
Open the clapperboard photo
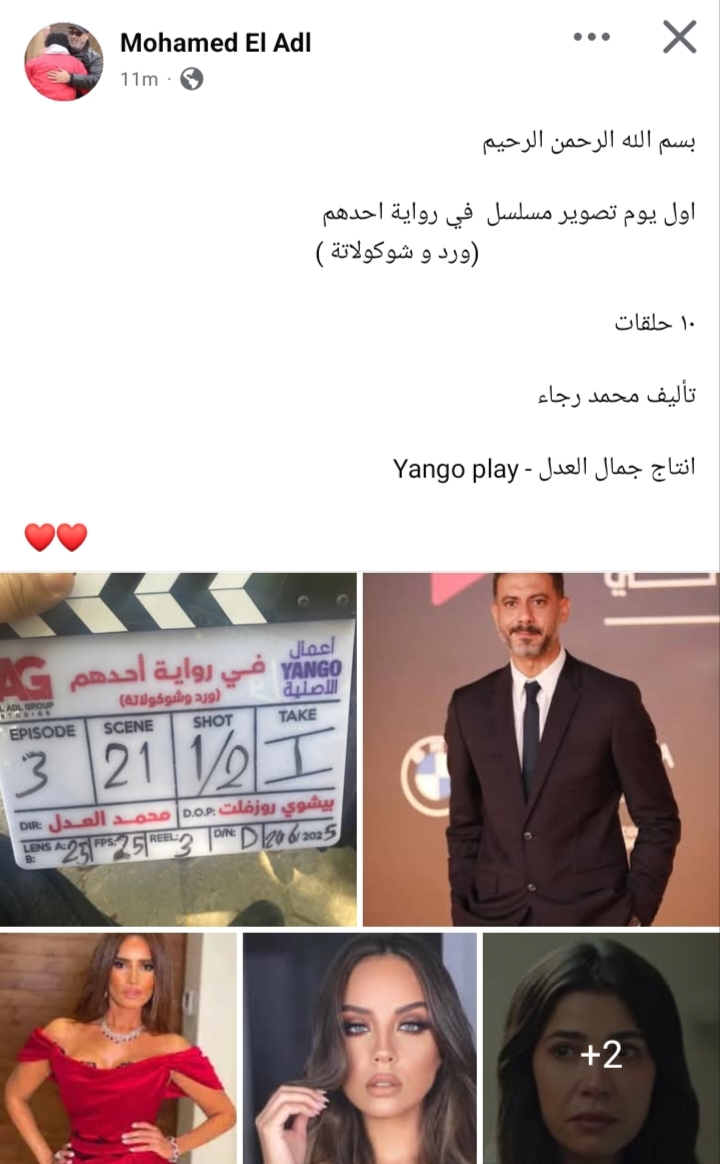[x=178, y=749]
